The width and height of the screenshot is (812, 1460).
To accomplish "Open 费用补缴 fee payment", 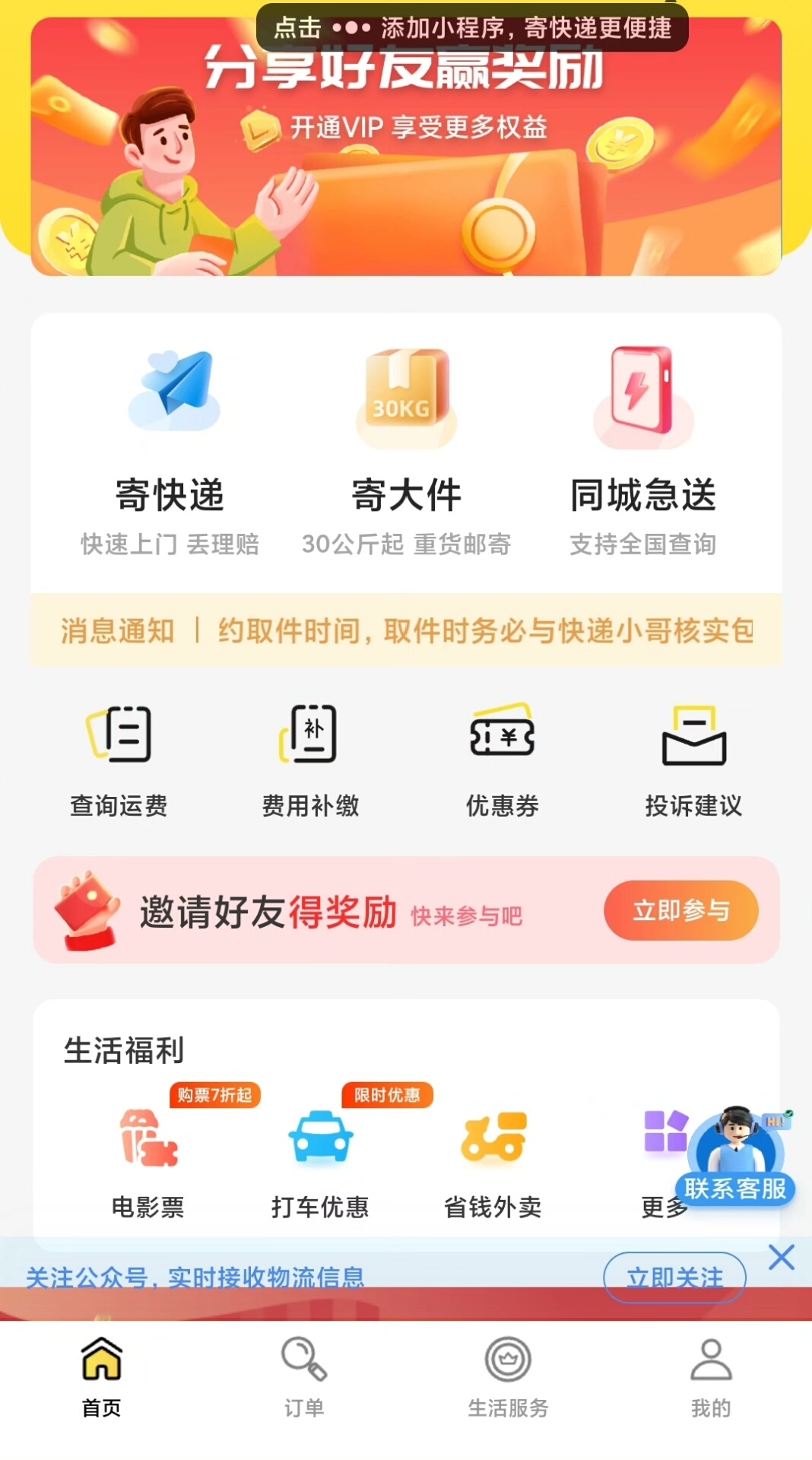I will tap(310, 759).
